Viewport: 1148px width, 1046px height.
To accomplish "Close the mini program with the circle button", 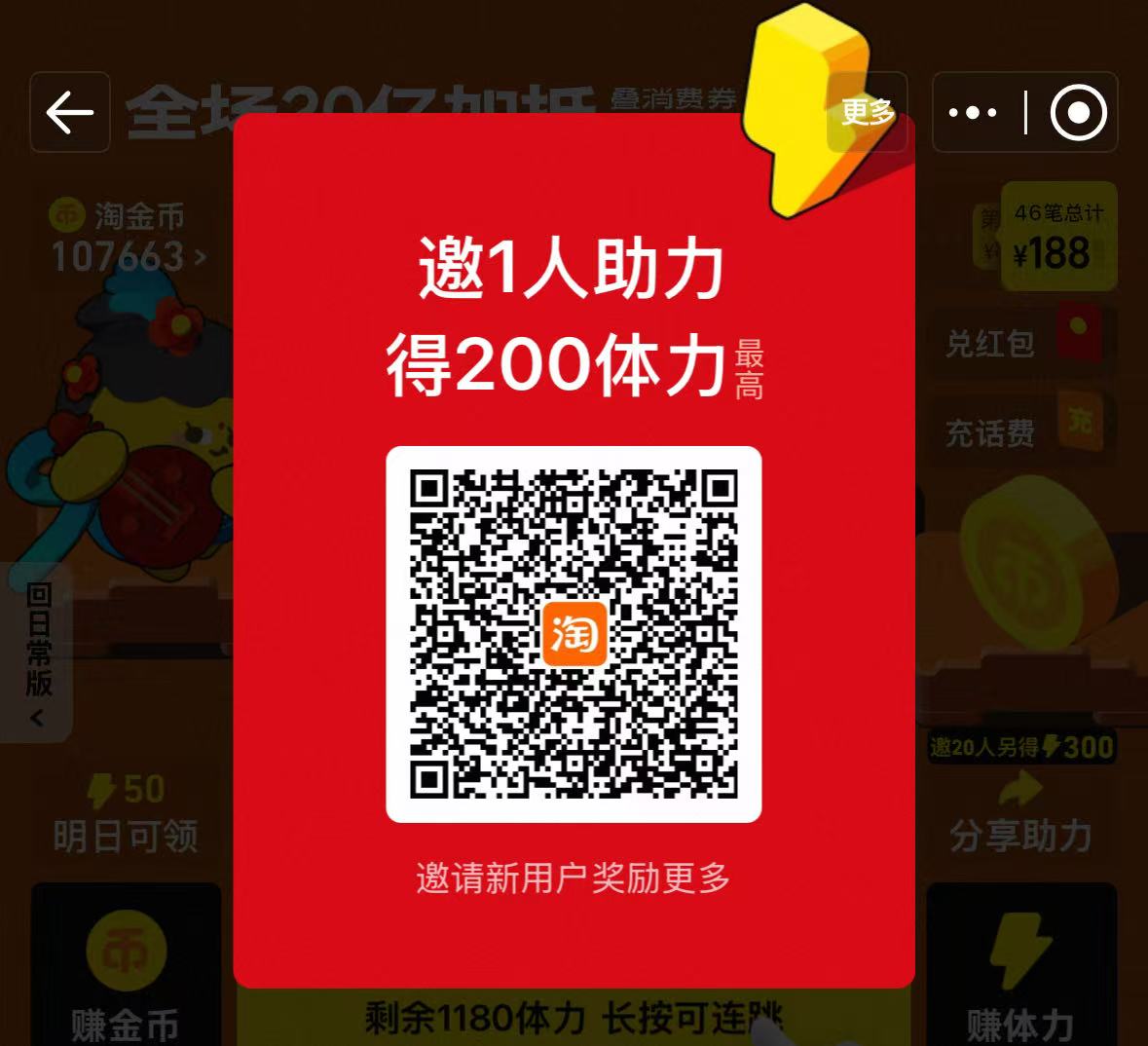I will [1078, 113].
